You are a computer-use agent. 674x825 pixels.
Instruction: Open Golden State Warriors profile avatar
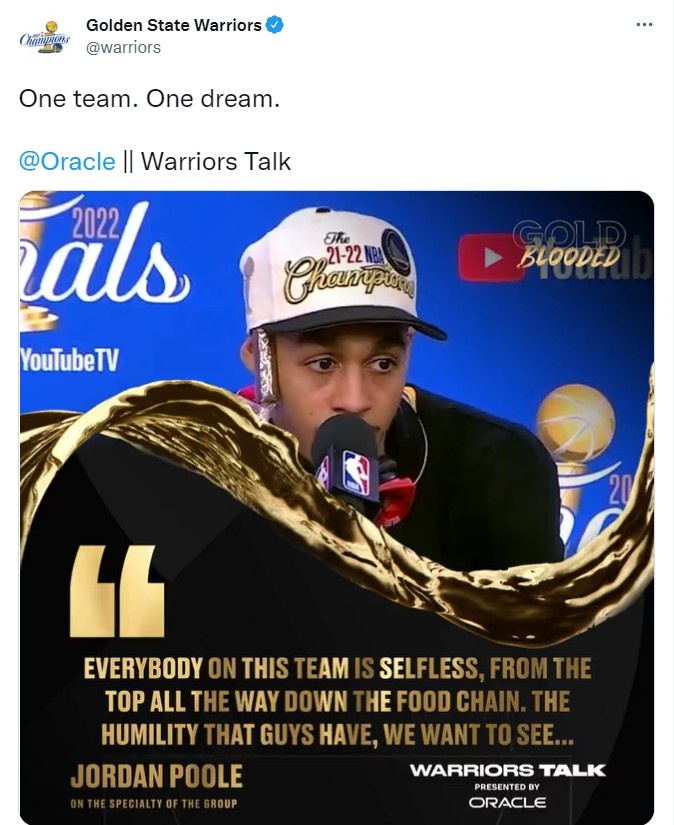44,37
